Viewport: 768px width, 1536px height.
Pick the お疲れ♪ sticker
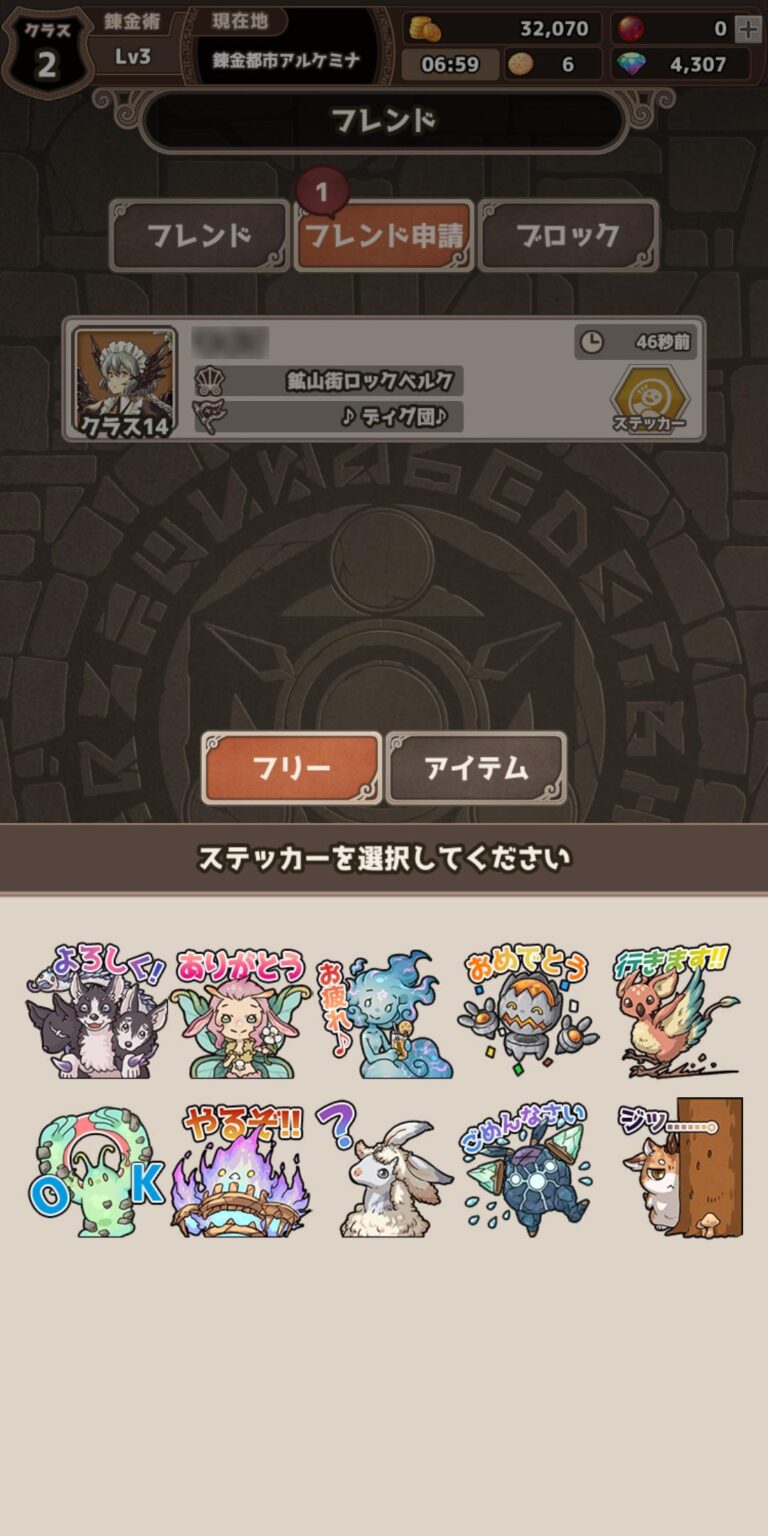point(385,1014)
